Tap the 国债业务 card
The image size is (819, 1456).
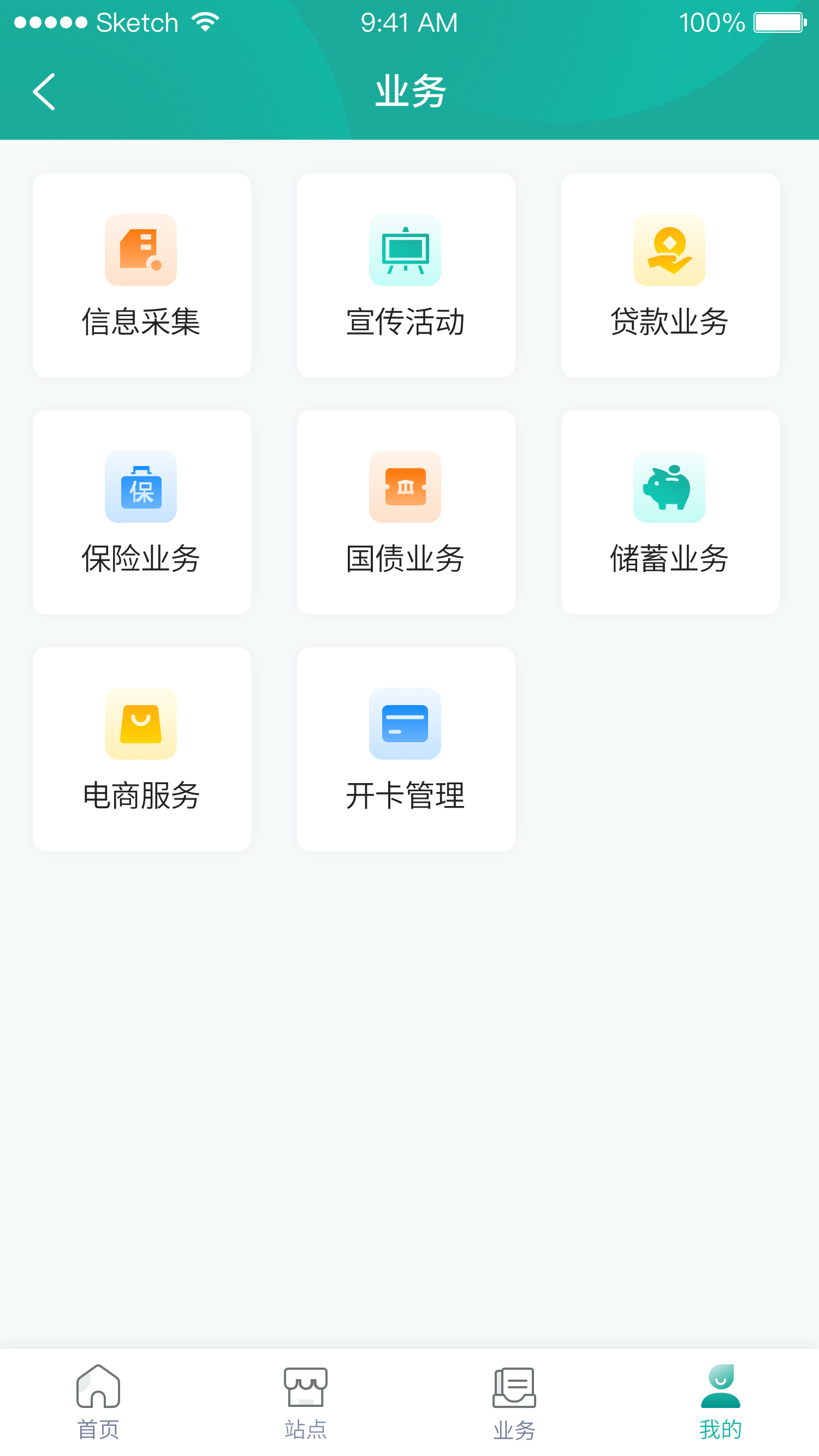click(x=406, y=512)
